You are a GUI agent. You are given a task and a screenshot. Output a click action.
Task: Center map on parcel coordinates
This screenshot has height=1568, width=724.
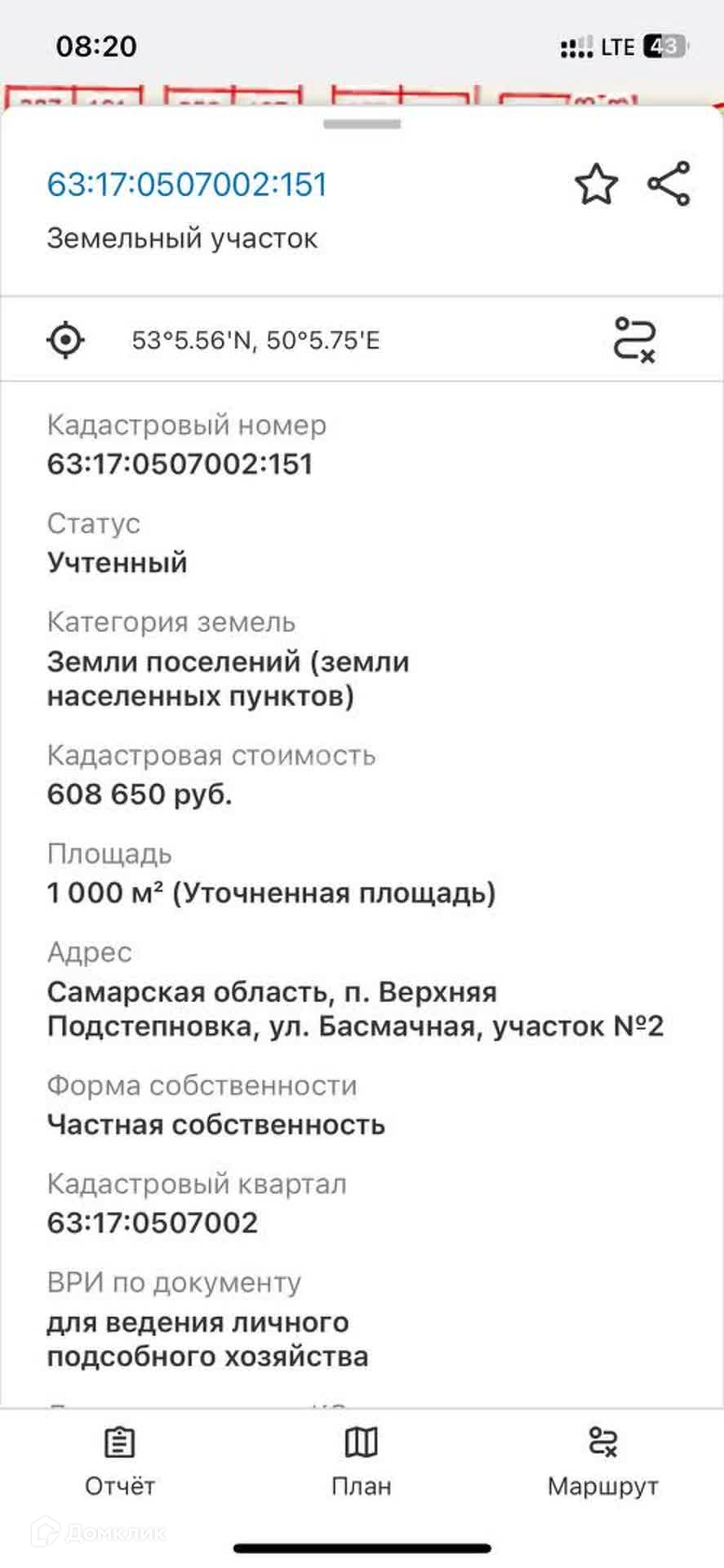pyautogui.click(x=65, y=340)
